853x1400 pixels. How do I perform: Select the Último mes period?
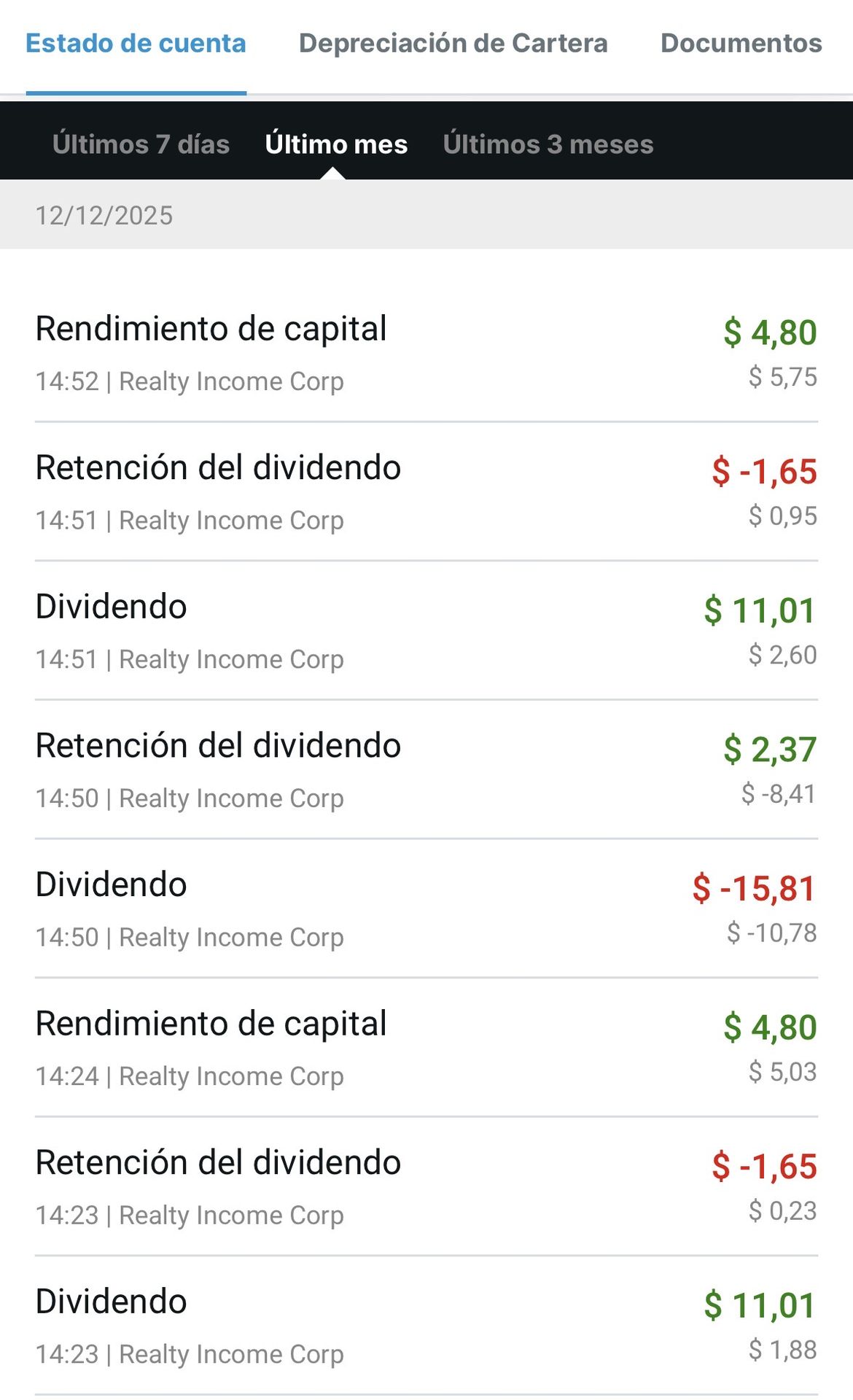point(336,144)
